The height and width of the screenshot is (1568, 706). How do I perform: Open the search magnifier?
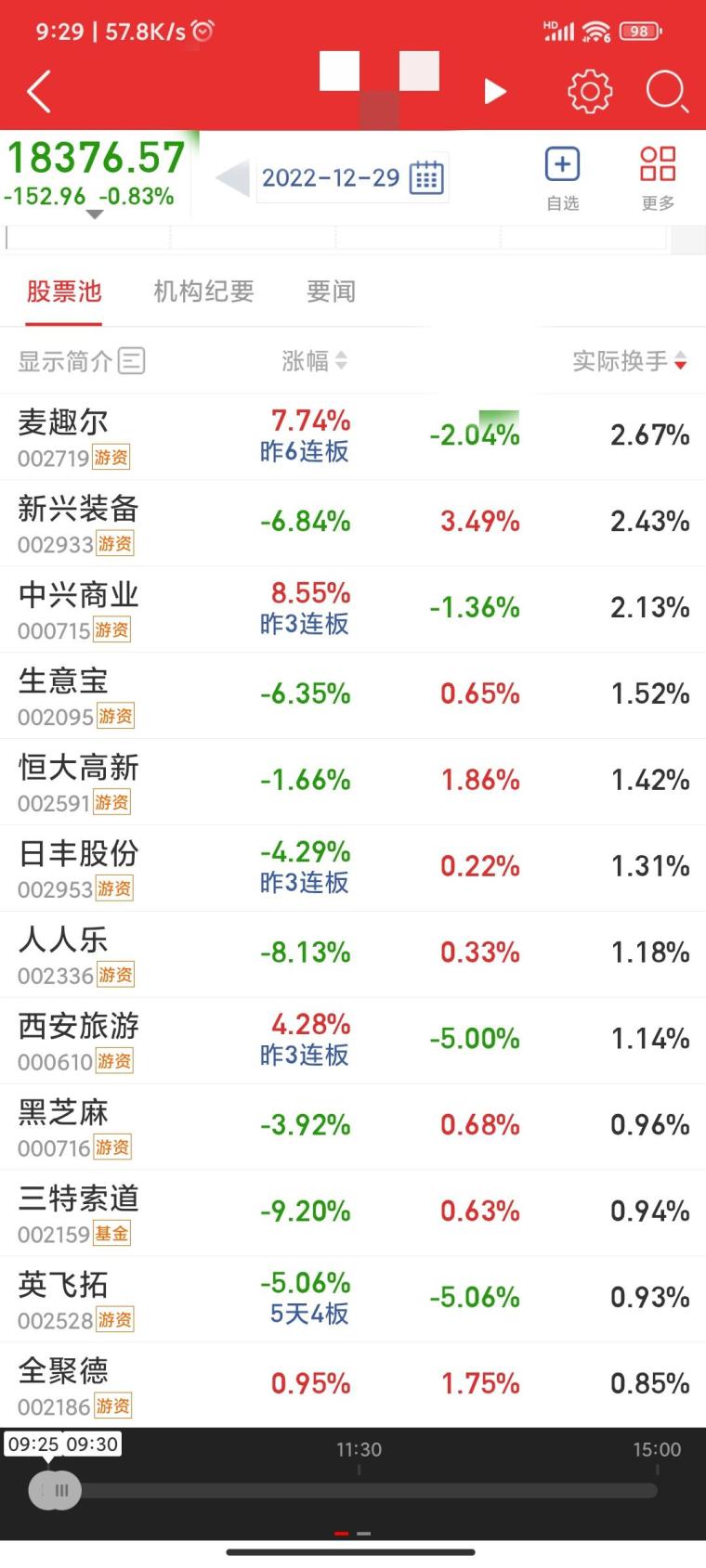tap(666, 92)
